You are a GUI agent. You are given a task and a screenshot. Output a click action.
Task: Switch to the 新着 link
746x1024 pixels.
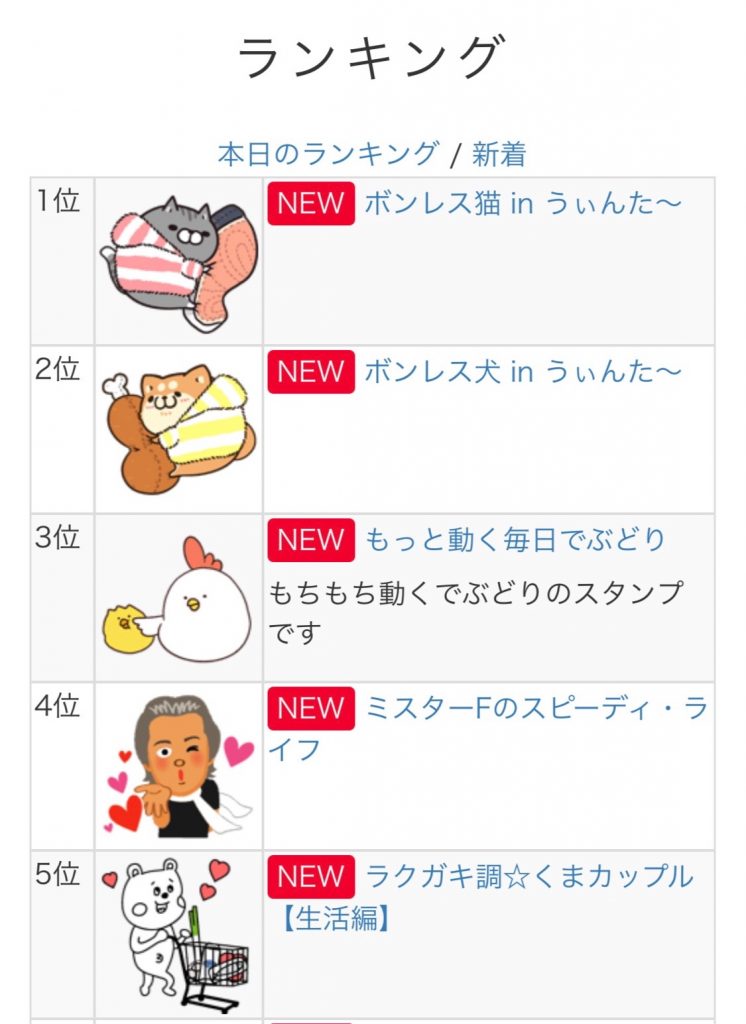click(498, 154)
